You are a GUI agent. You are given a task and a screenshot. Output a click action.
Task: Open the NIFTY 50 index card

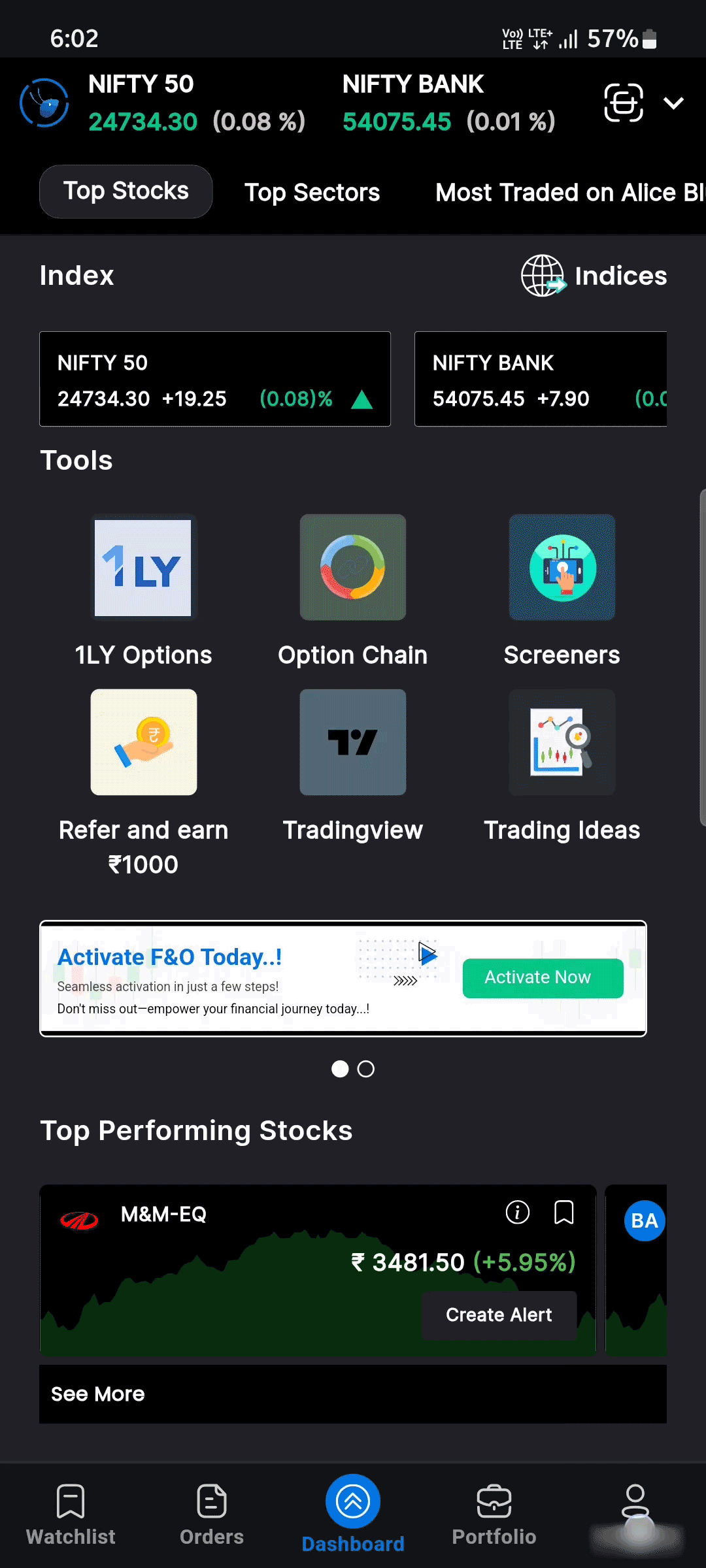pyautogui.click(x=215, y=379)
